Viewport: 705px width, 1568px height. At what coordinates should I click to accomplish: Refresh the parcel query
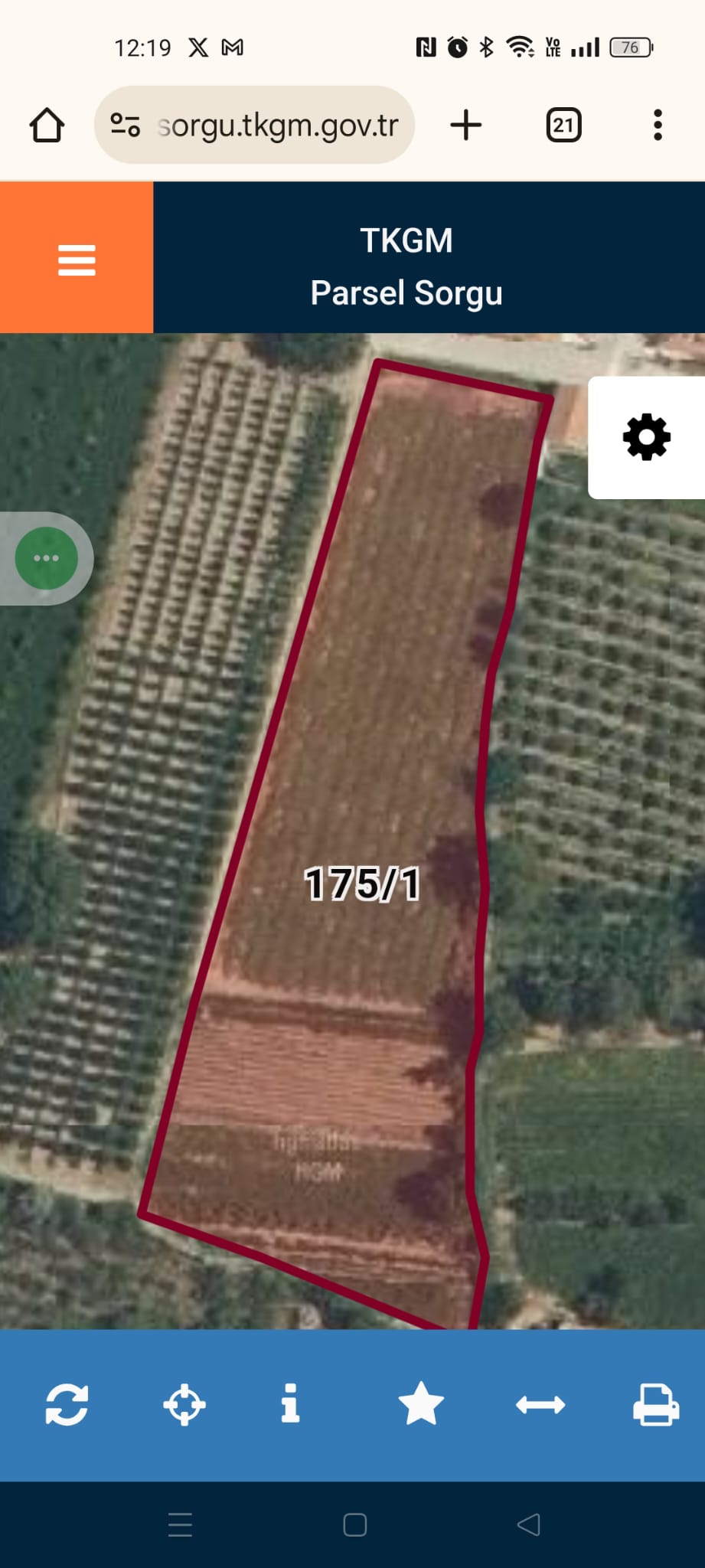(x=67, y=1404)
